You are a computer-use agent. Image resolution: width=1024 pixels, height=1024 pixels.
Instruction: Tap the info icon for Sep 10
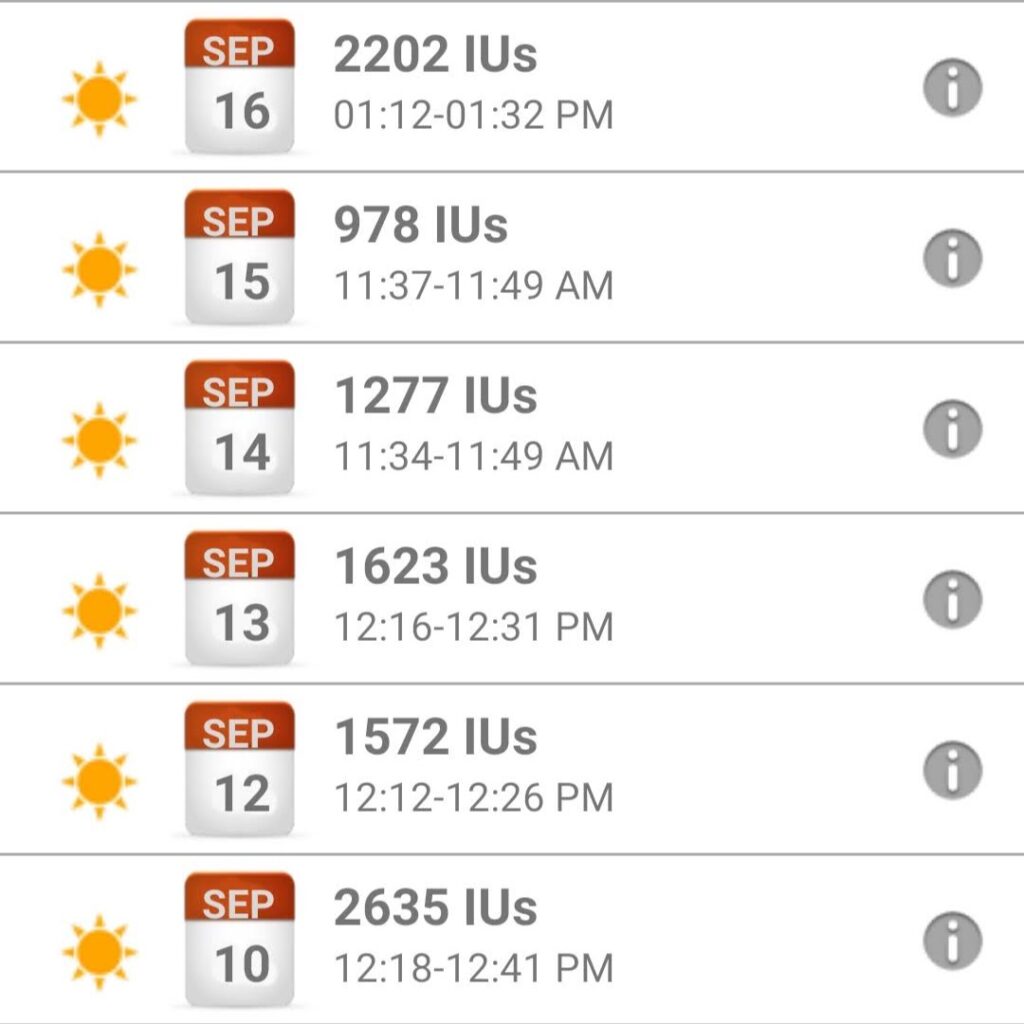(952, 940)
